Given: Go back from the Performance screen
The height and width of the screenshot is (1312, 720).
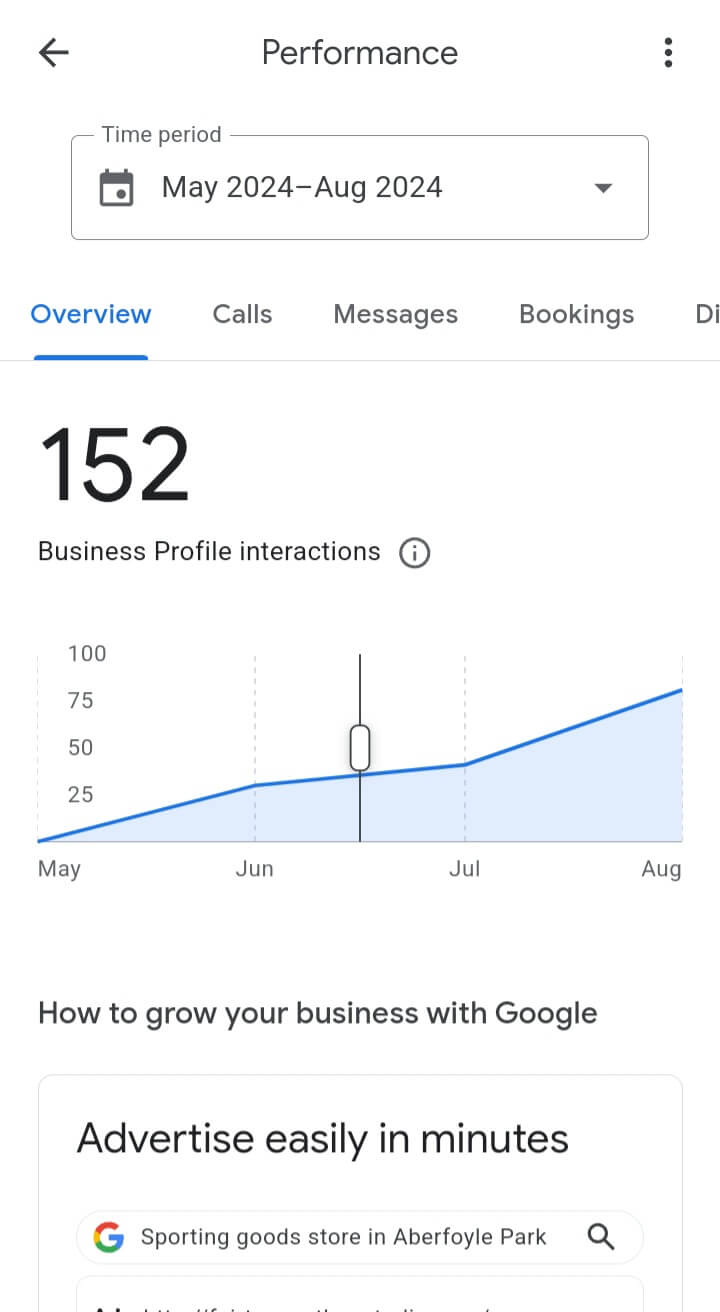Looking at the screenshot, I should [x=53, y=53].
